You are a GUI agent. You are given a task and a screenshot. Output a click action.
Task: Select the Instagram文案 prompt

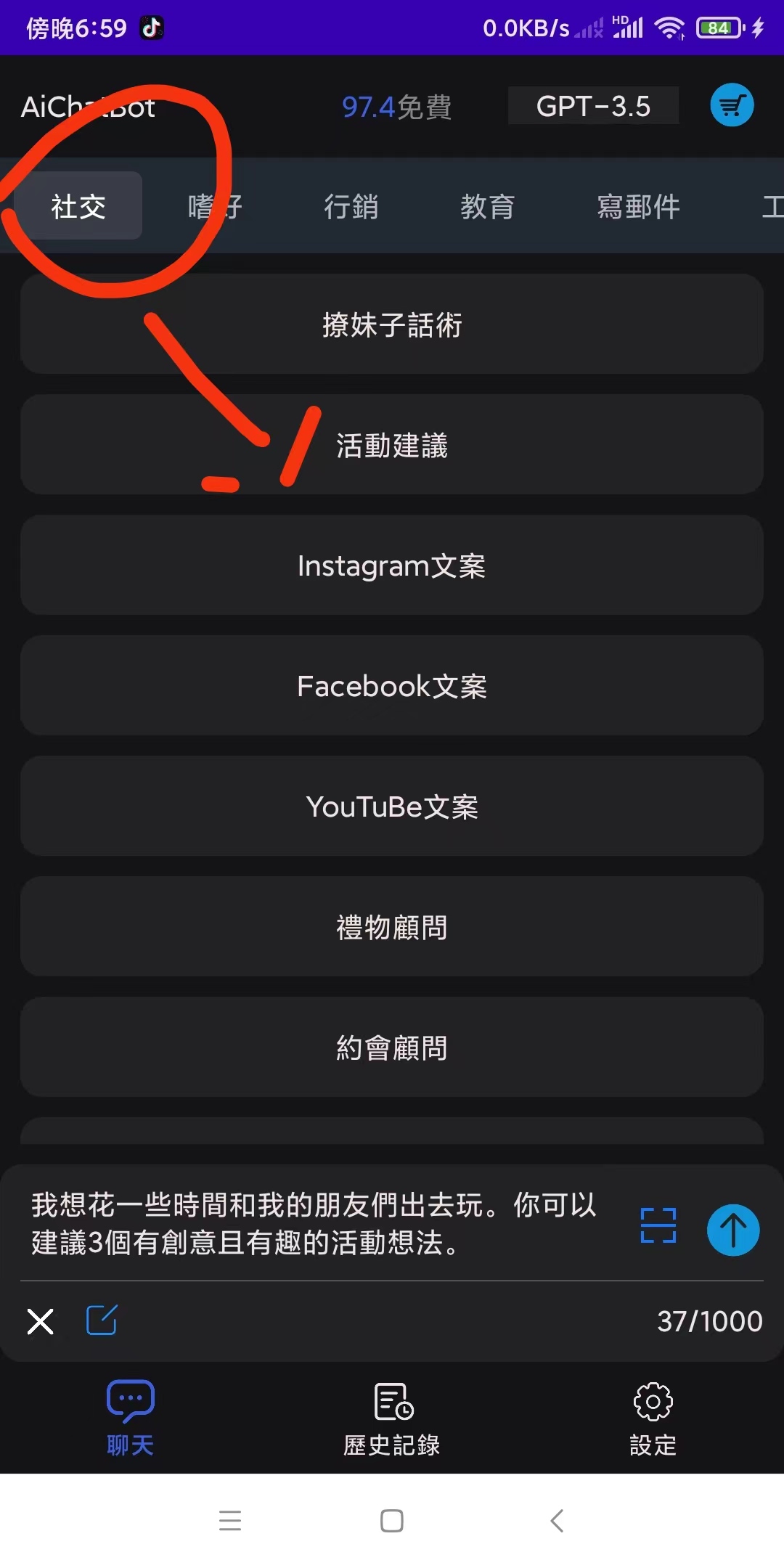pos(392,565)
